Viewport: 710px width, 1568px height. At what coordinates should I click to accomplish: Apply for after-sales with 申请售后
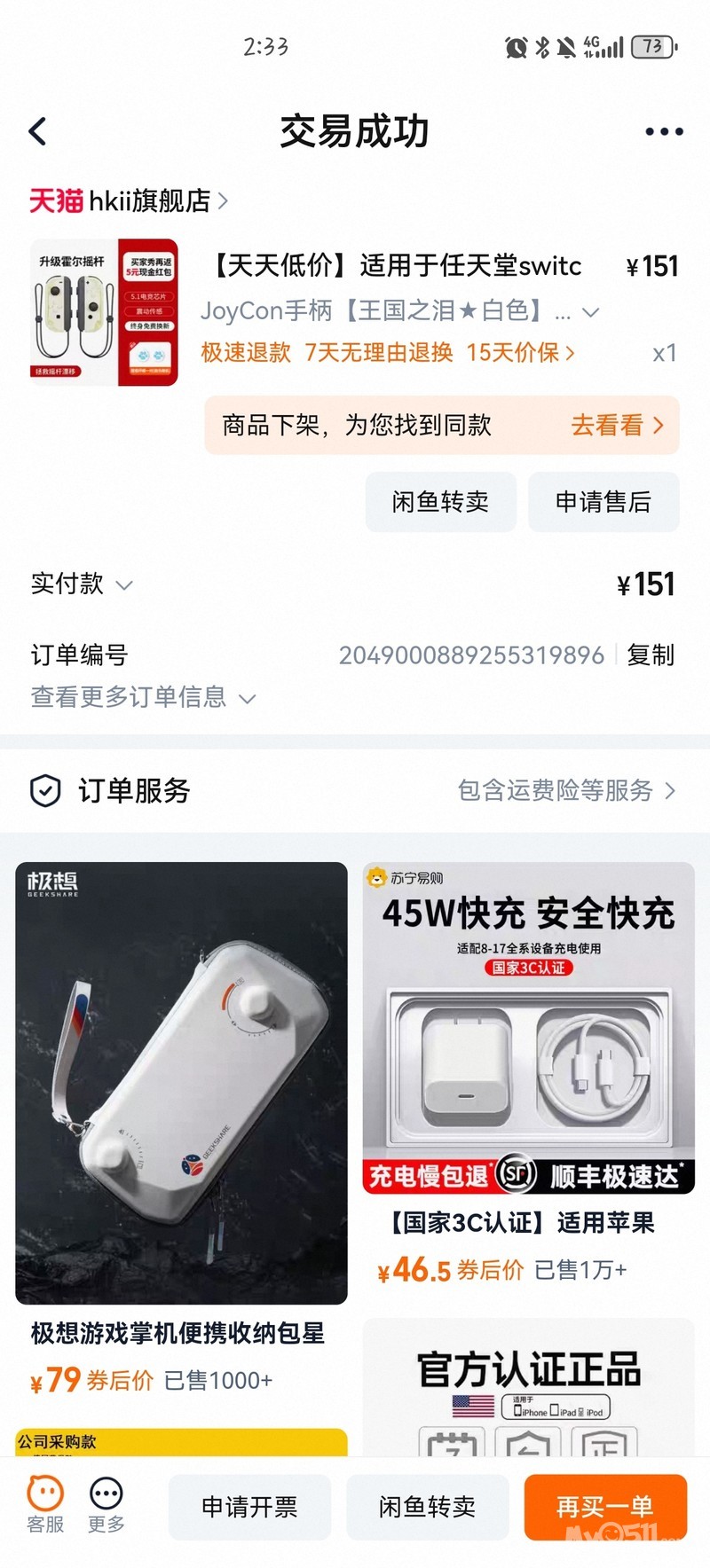pyautogui.click(x=603, y=502)
